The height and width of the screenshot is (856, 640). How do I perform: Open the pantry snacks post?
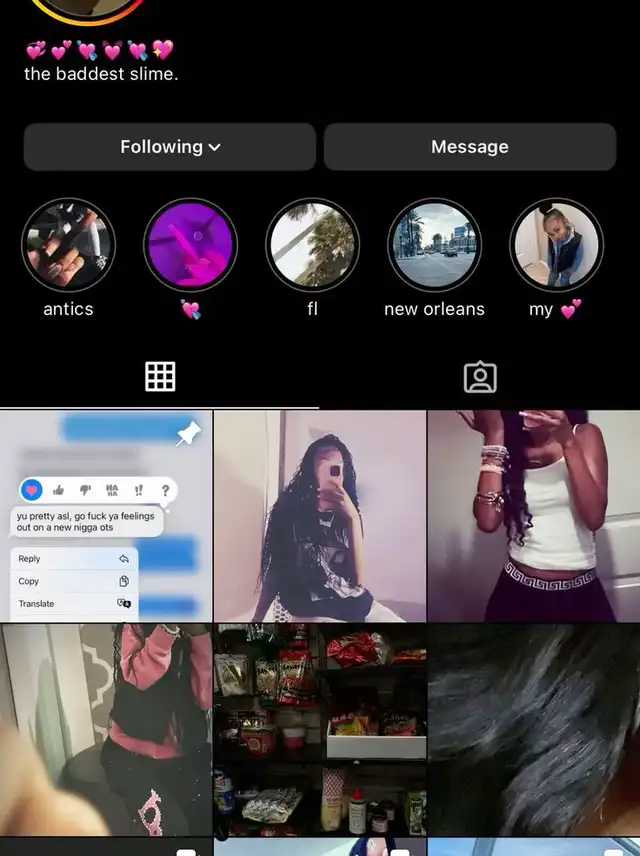pyautogui.click(x=320, y=730)
